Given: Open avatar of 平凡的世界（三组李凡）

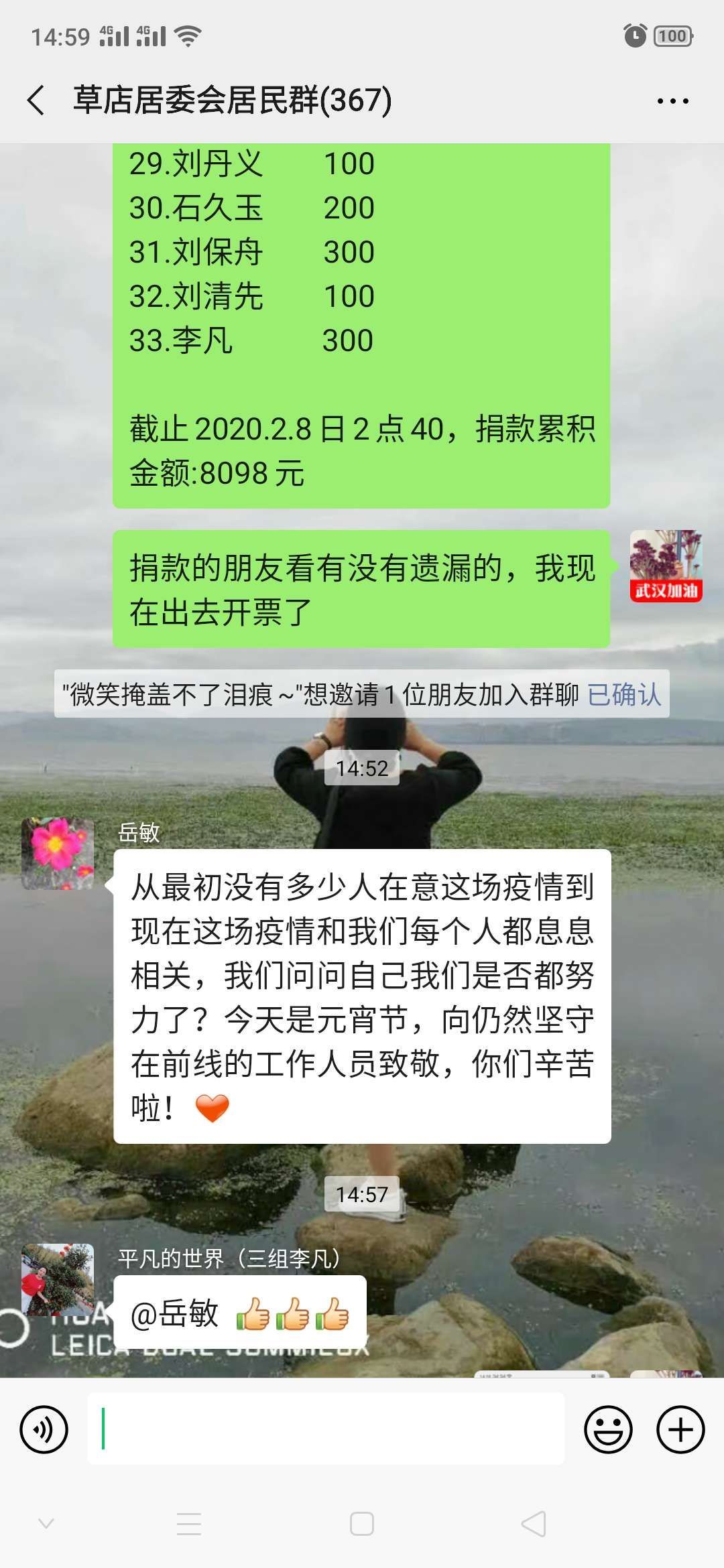Looking at the screenshot, I should pyautogui.click(x=58, y=1280).
